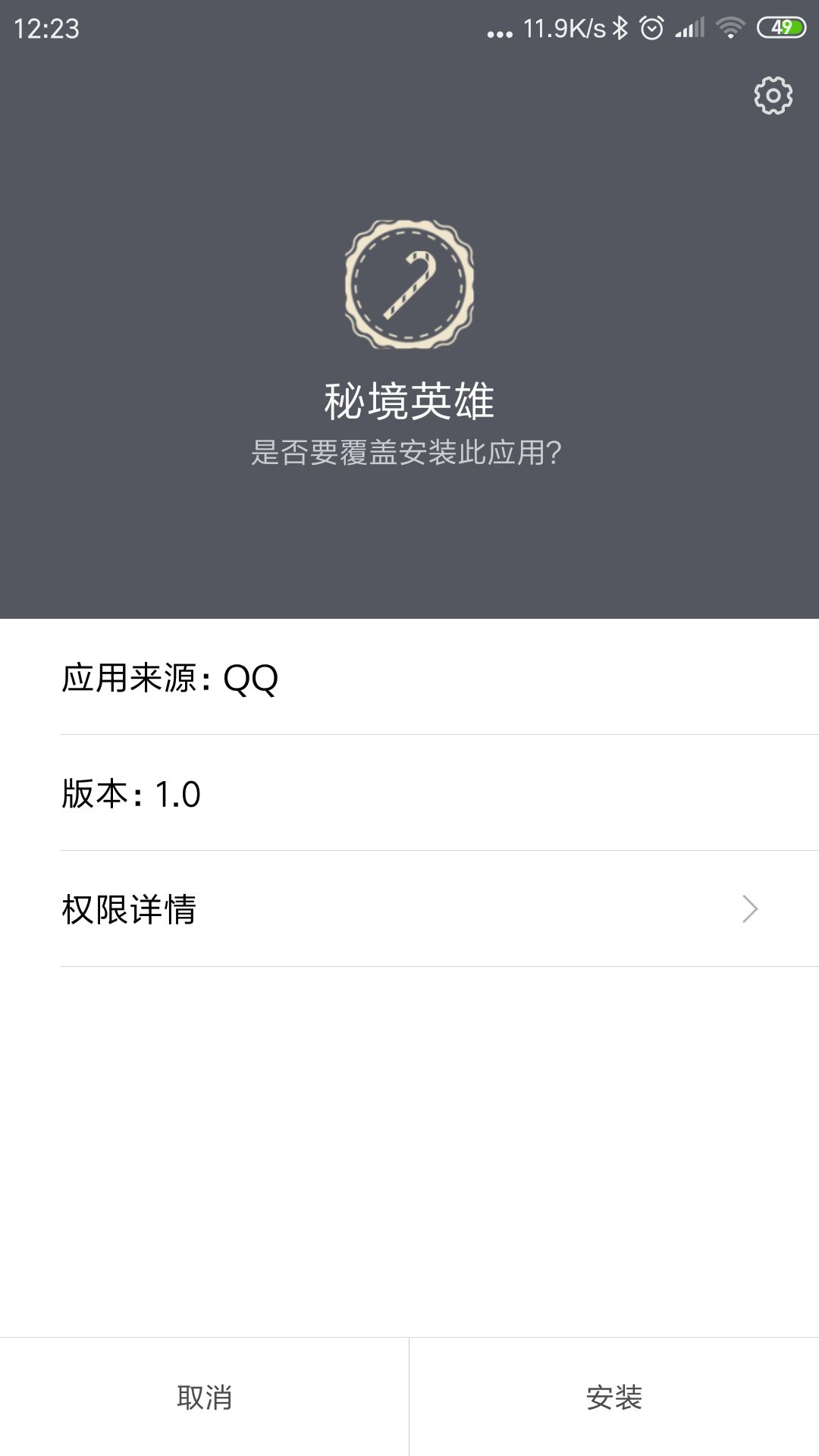Open 权限详情 permission details
Image resolution: width=819 pixels, height=1456 pixels.
point(409,908)
